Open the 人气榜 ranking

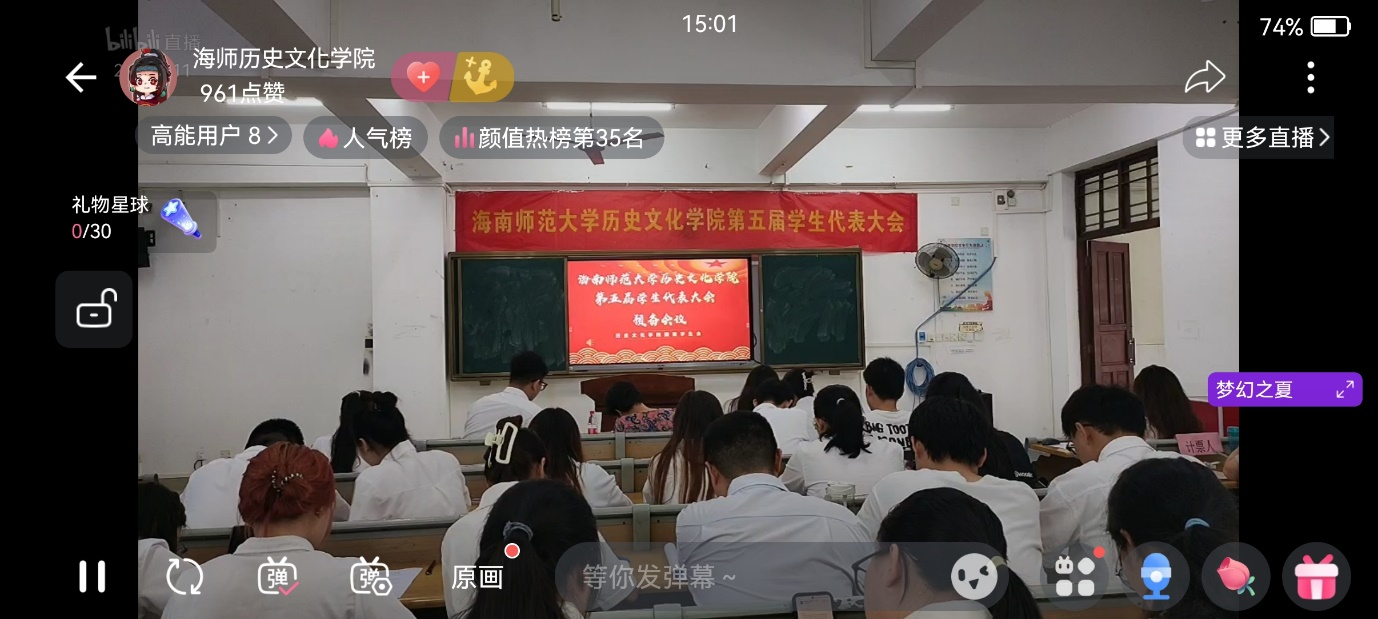(365, 138)
